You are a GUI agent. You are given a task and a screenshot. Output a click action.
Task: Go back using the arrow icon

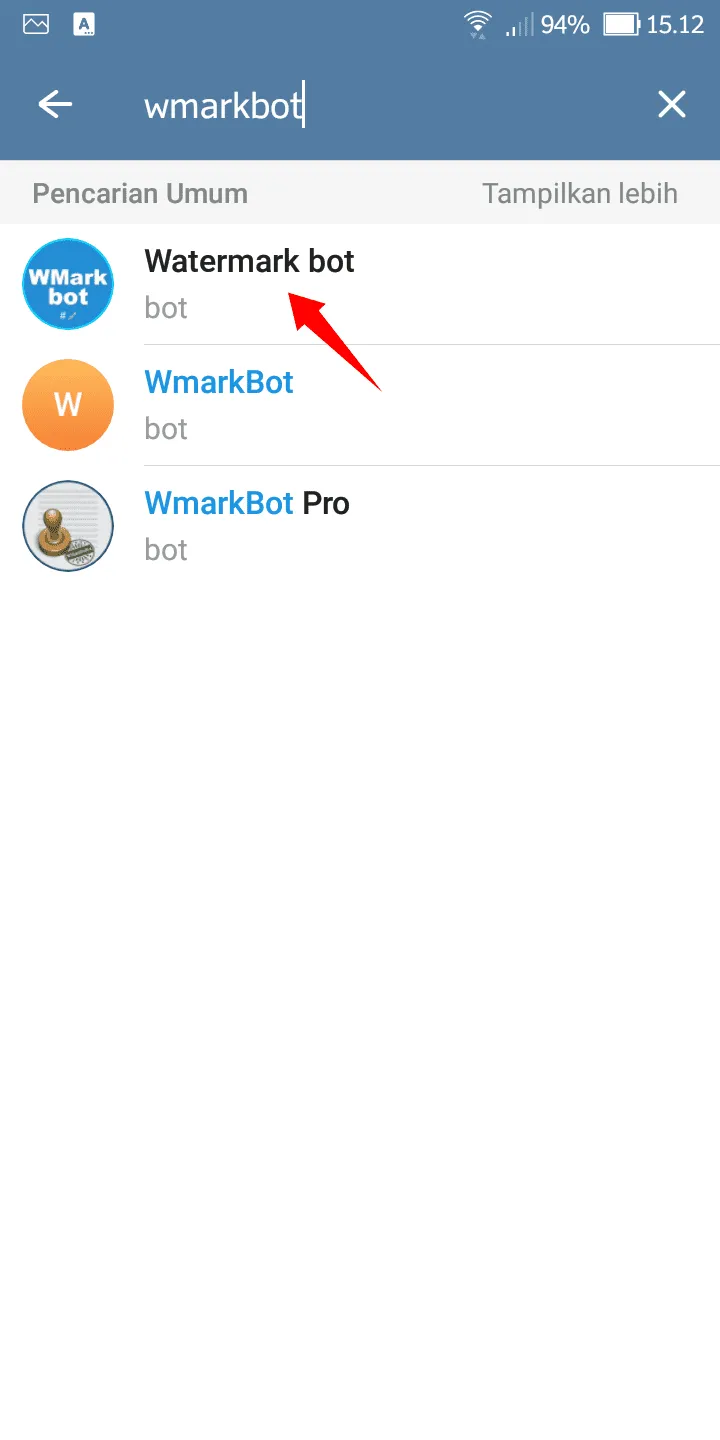click(55, 104)
